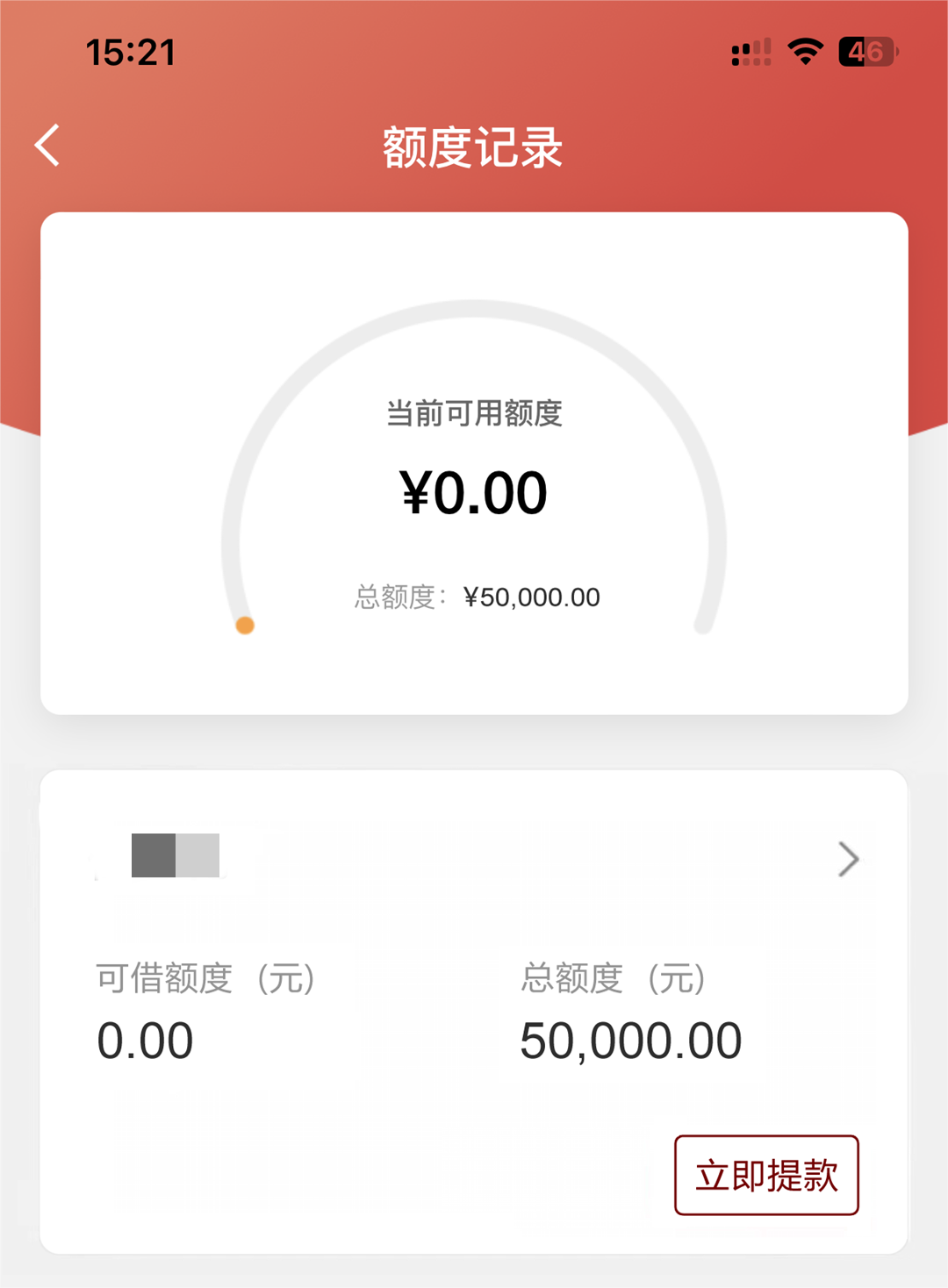Tap the clock showing 15:21
Image resolution: width=948 pixels, height=1288 pixels.
coord(130,54)
